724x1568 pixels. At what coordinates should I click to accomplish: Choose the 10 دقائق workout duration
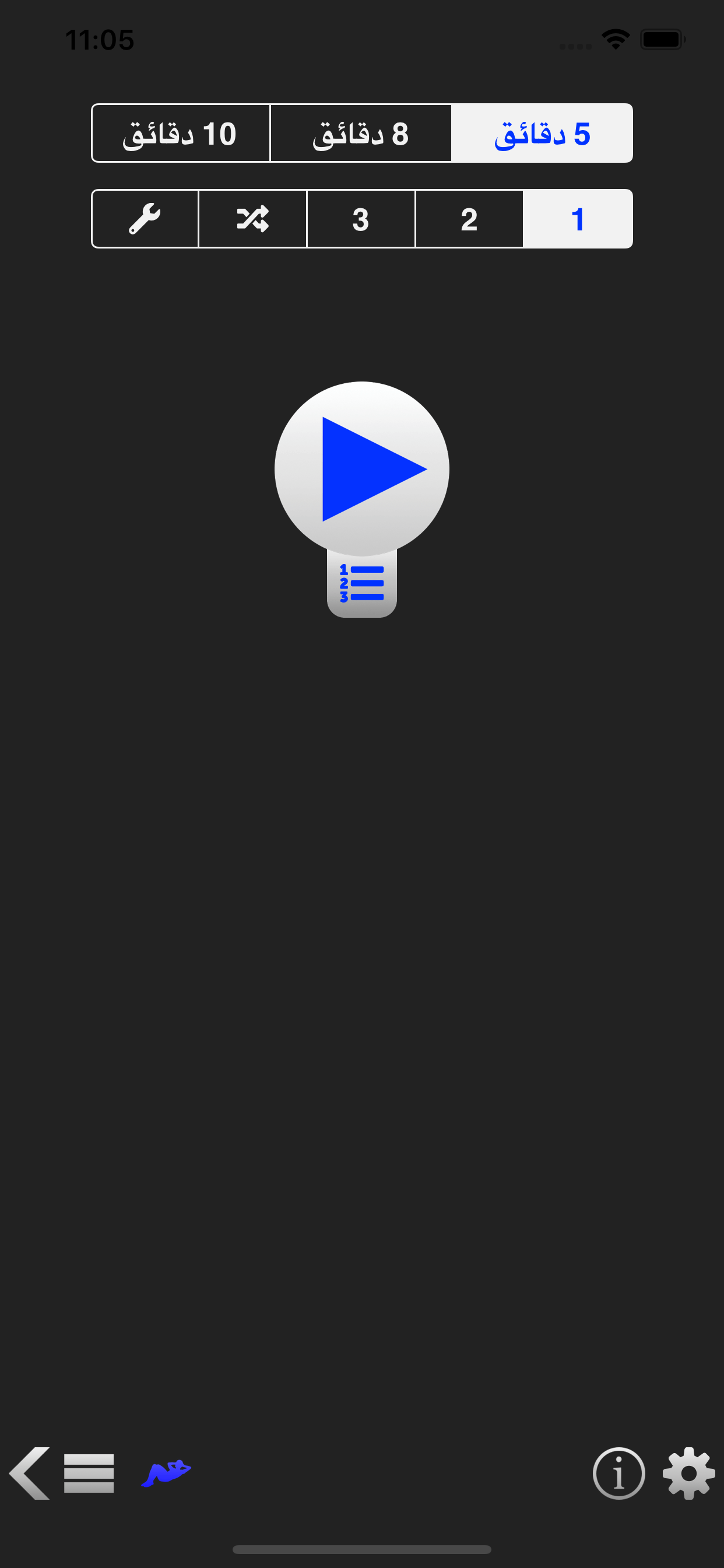[181, 132]
